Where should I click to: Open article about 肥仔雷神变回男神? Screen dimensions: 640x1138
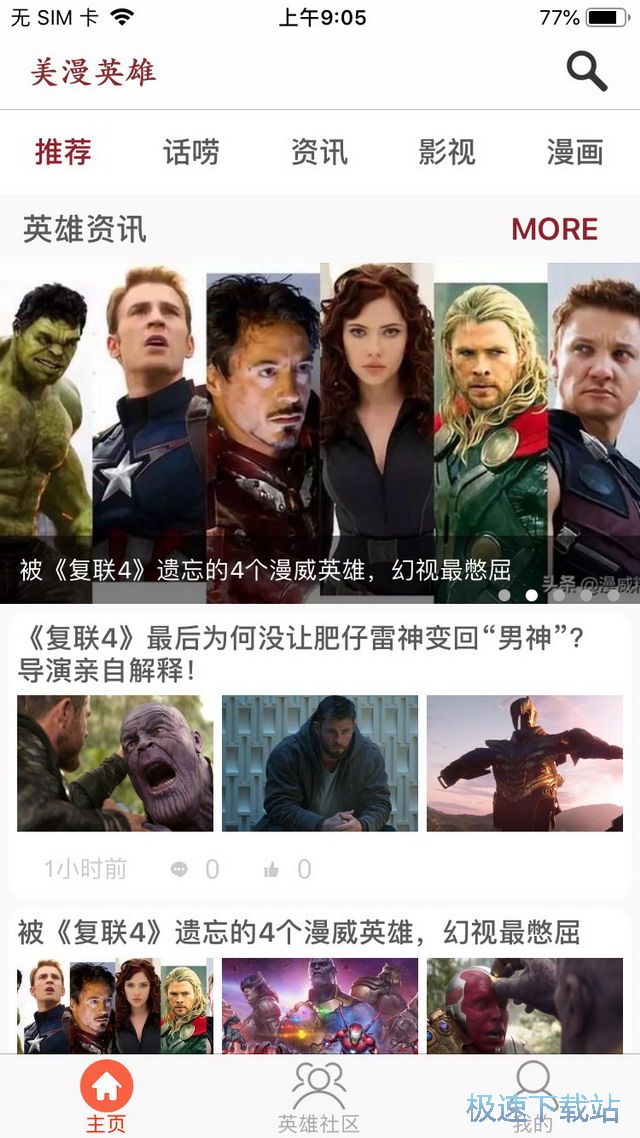point(300,652)
